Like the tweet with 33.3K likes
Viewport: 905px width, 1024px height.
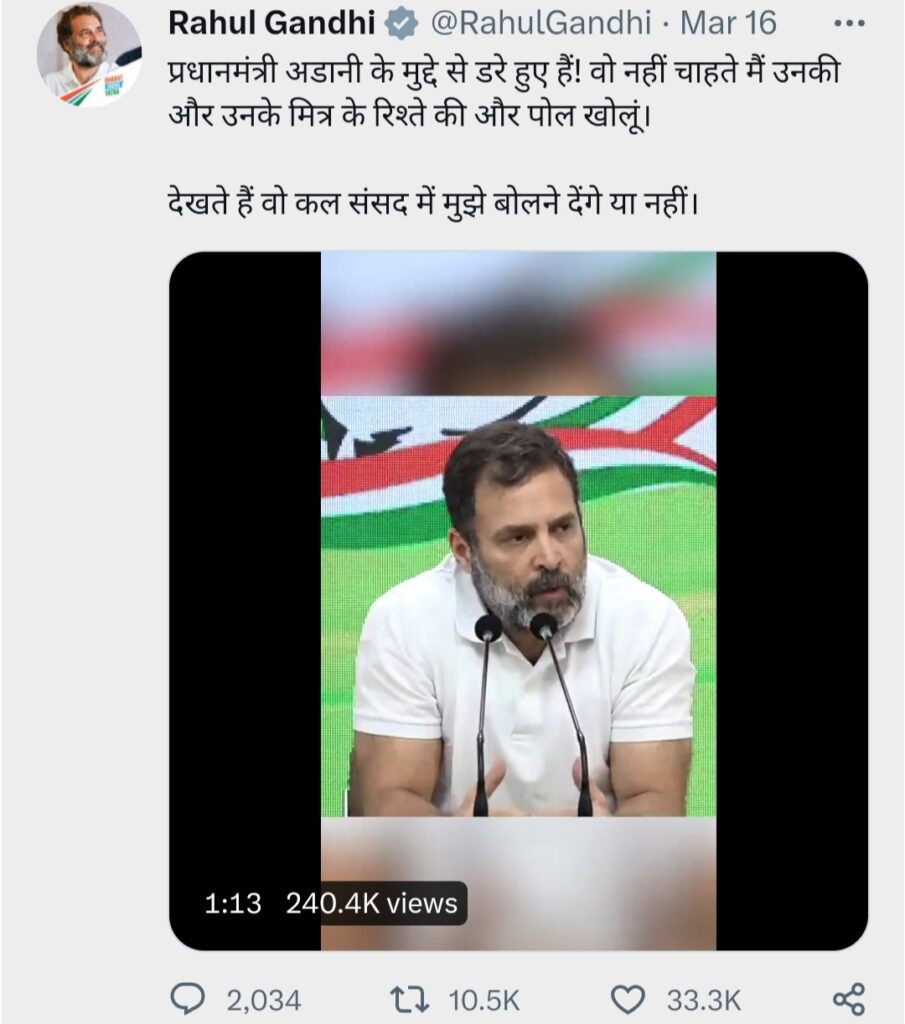(629, 997)
